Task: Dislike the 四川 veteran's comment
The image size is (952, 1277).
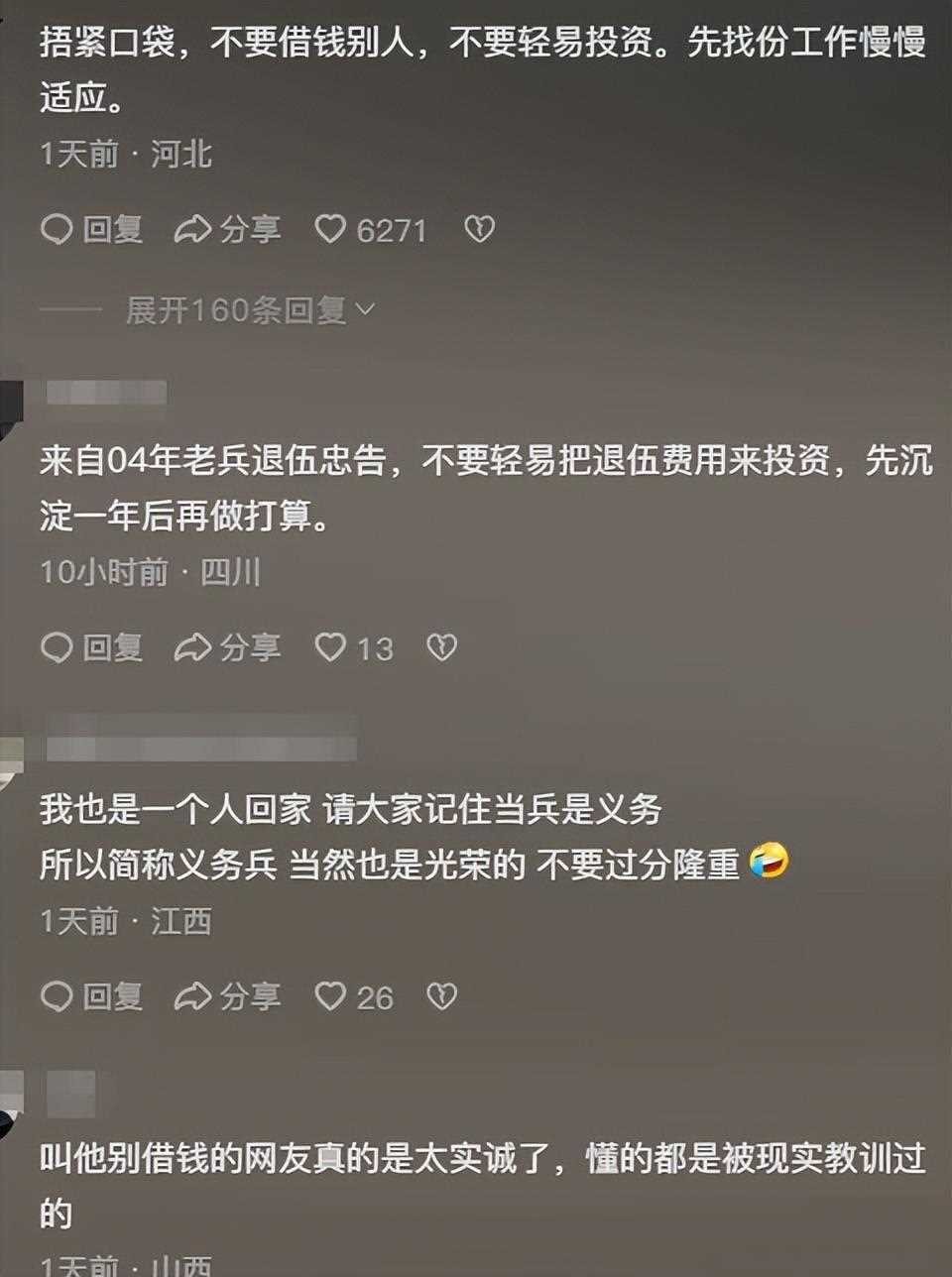Action: coord(440,648)
